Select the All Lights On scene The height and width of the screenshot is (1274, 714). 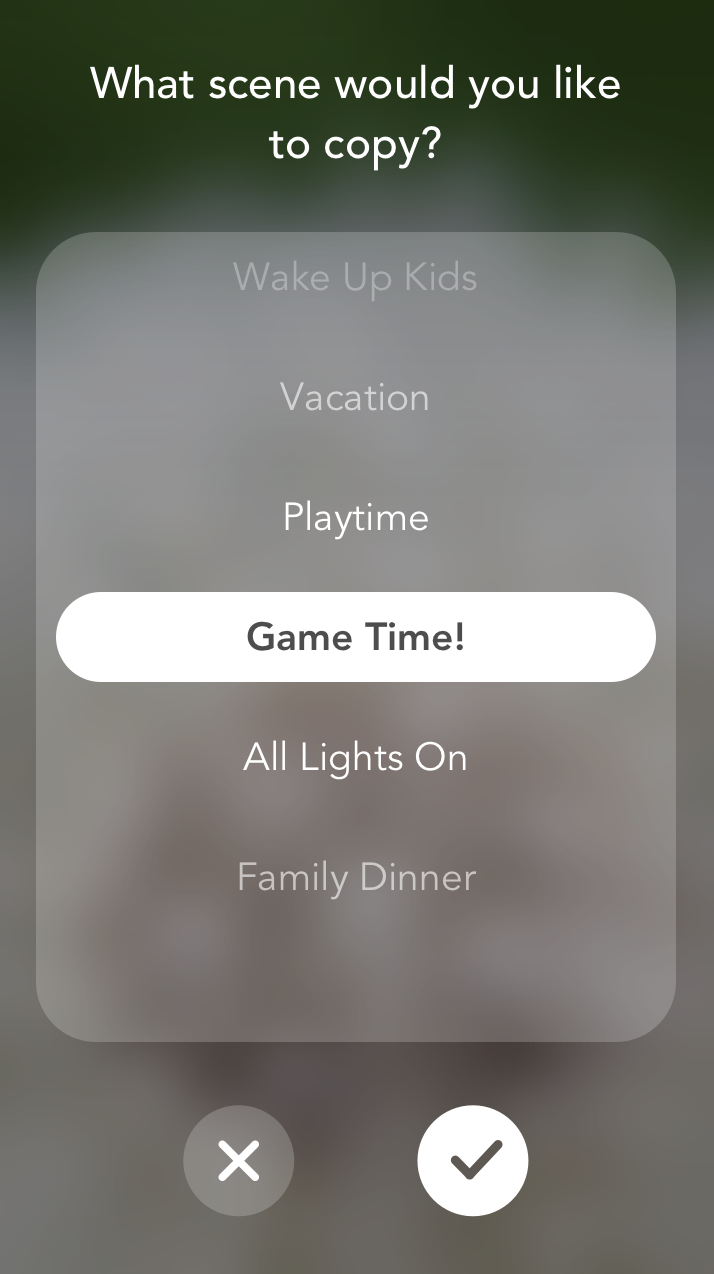[355, 757]
